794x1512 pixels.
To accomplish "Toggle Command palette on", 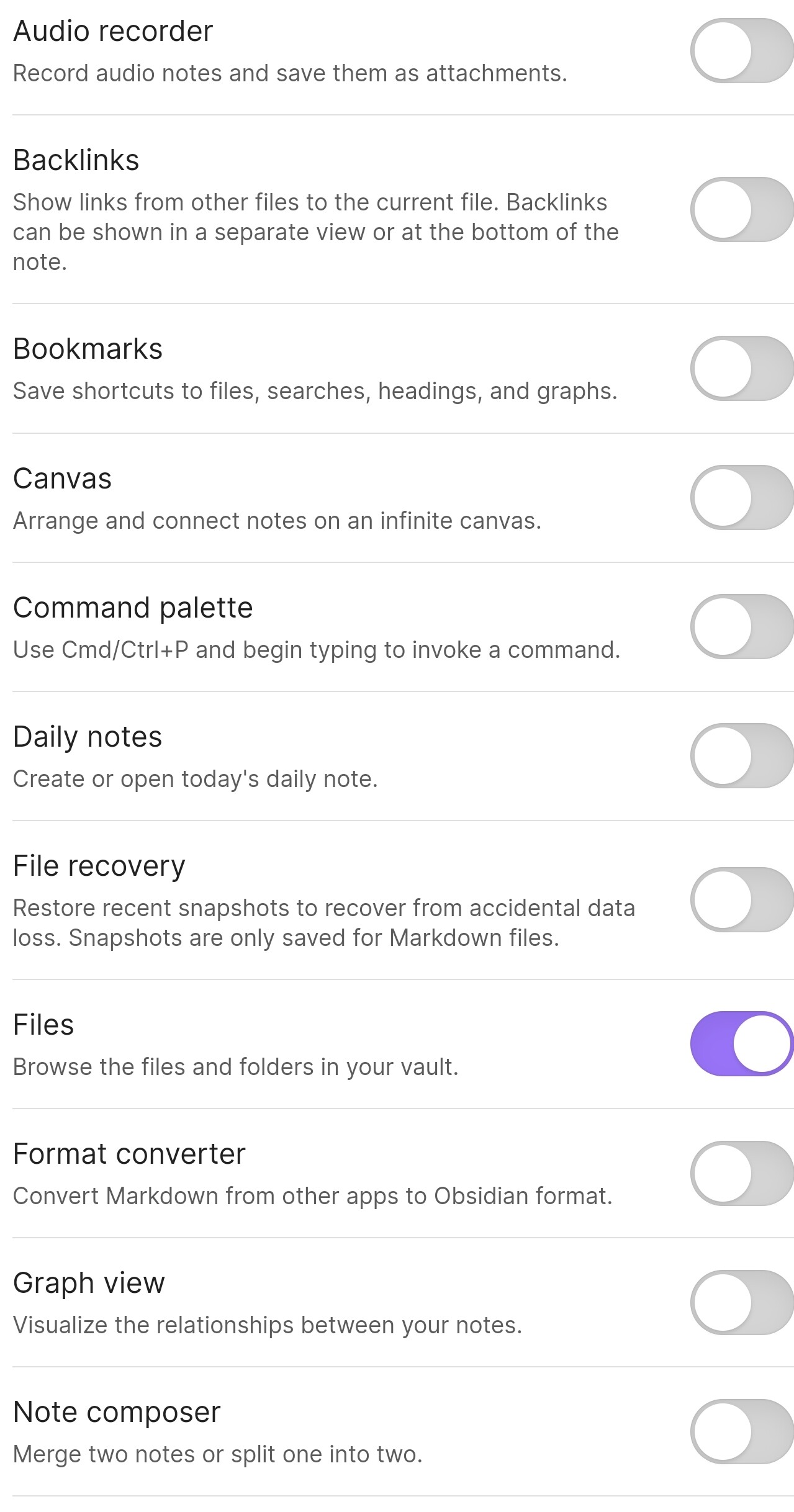I will [742, 627].
